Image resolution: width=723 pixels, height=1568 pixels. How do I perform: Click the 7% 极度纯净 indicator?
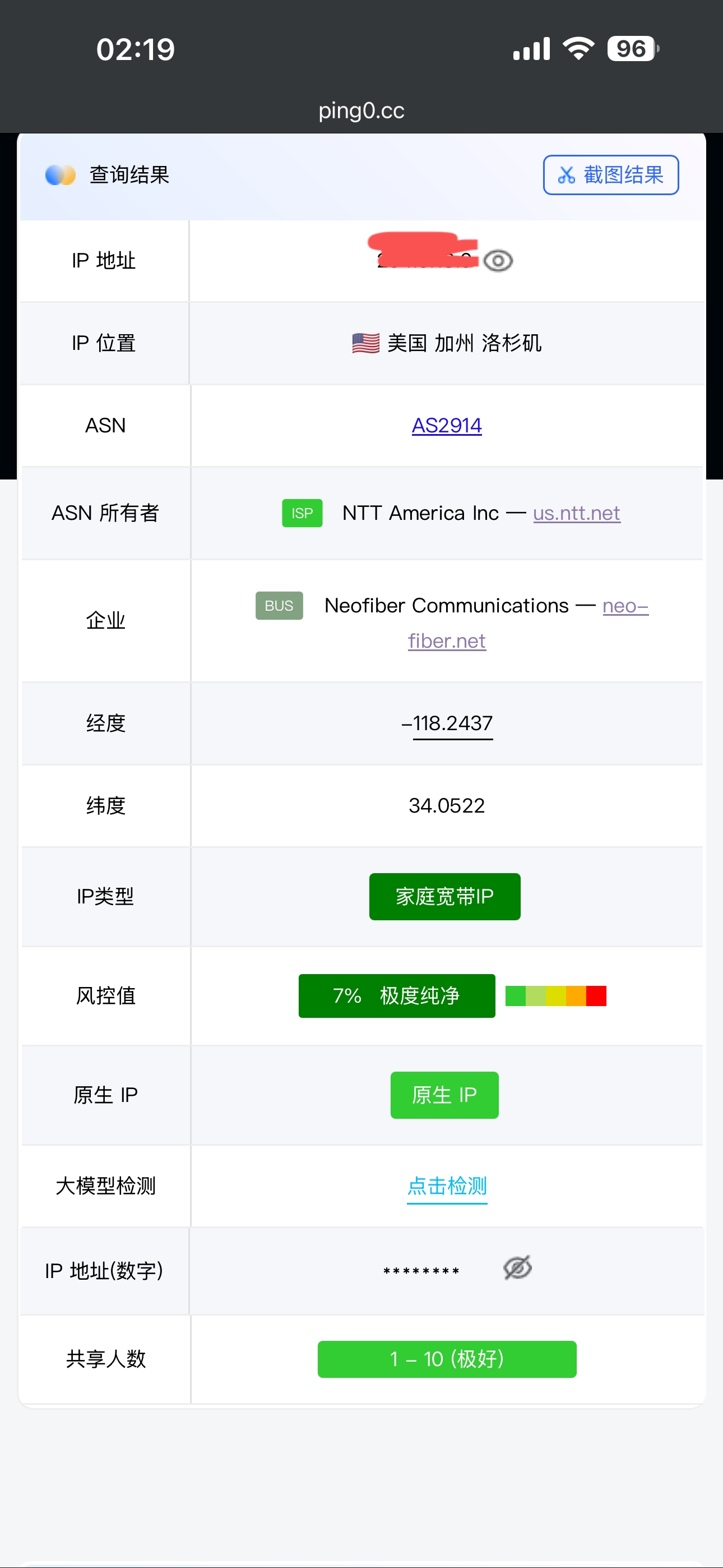[x=397, y=996]
